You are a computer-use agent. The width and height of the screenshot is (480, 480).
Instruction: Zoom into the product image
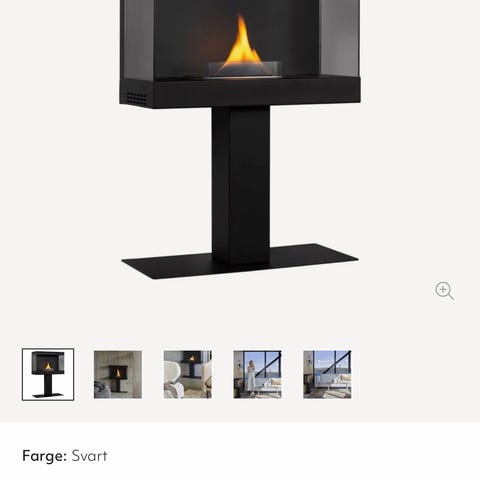coord(445,291)
